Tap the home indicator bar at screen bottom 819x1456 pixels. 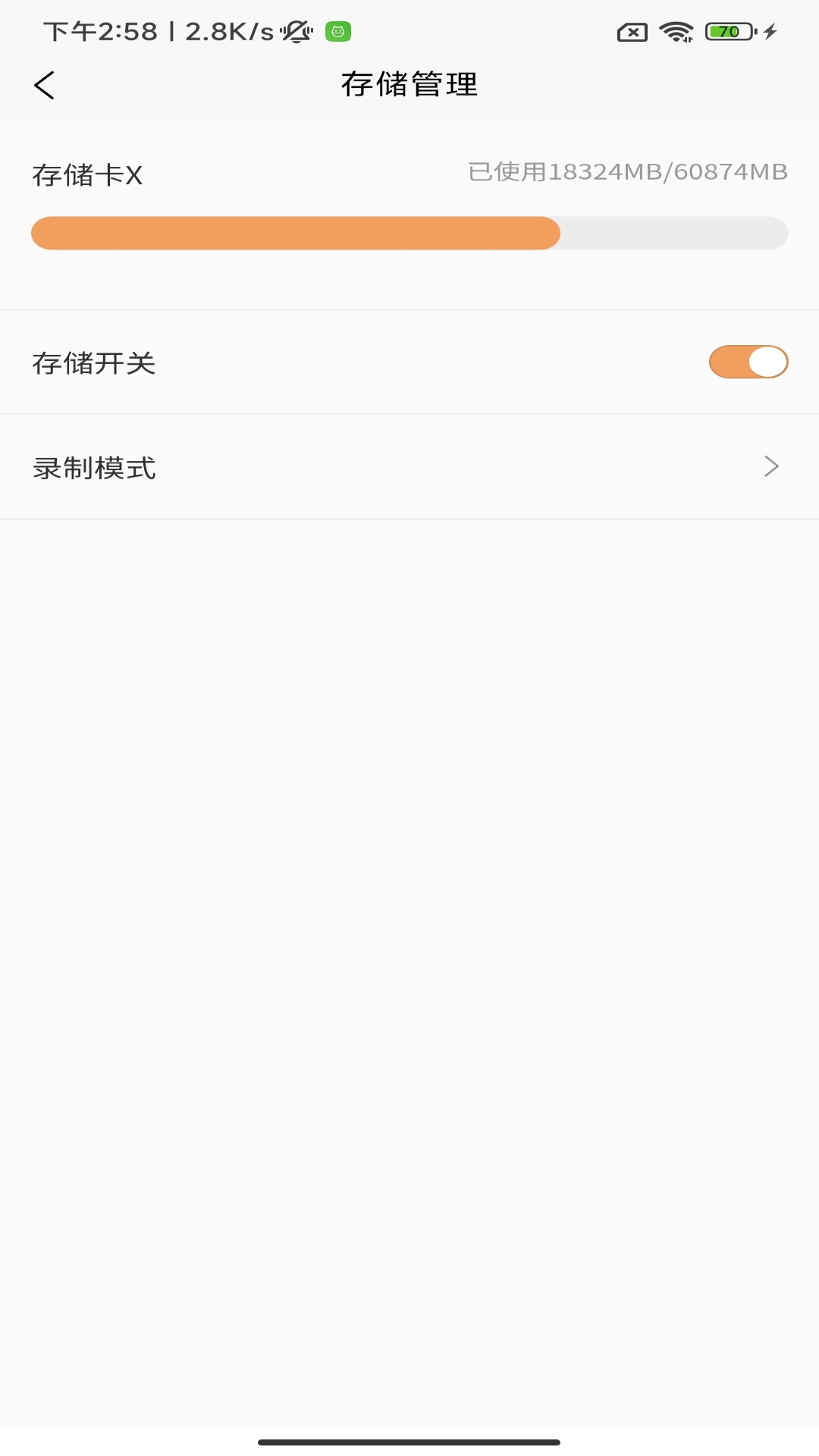[409, 1442]
